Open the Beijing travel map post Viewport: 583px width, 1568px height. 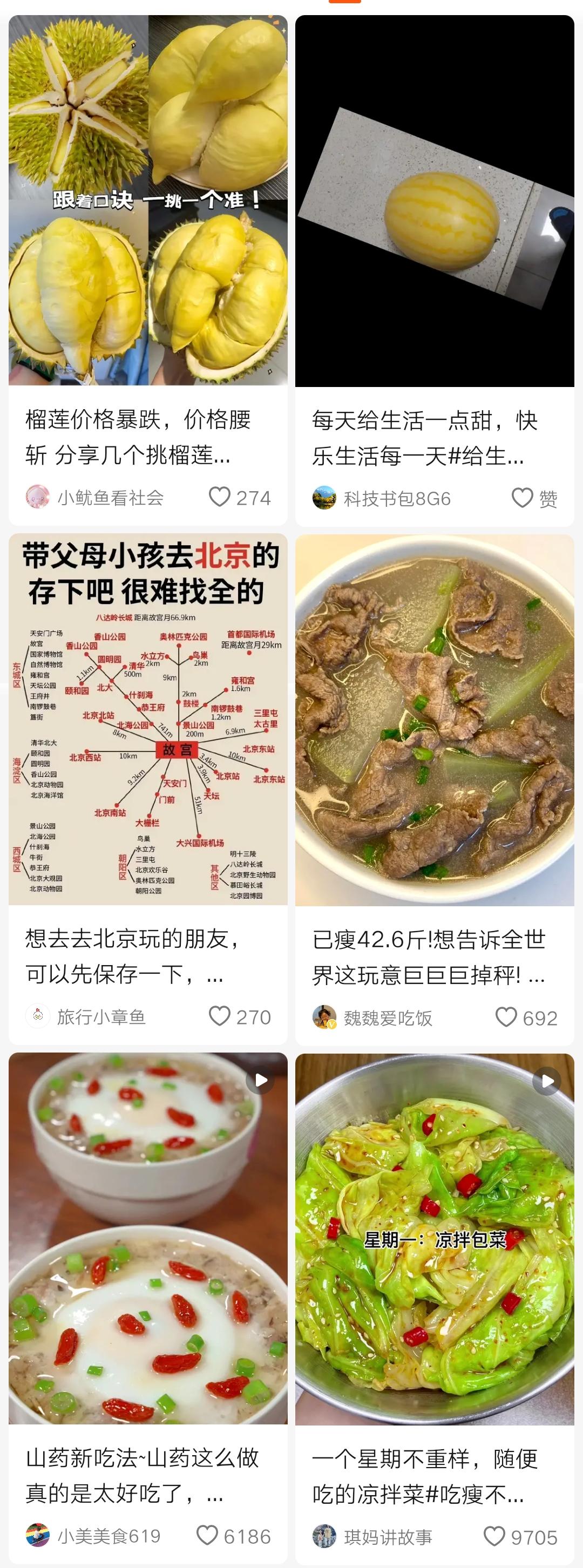(148, 719)
